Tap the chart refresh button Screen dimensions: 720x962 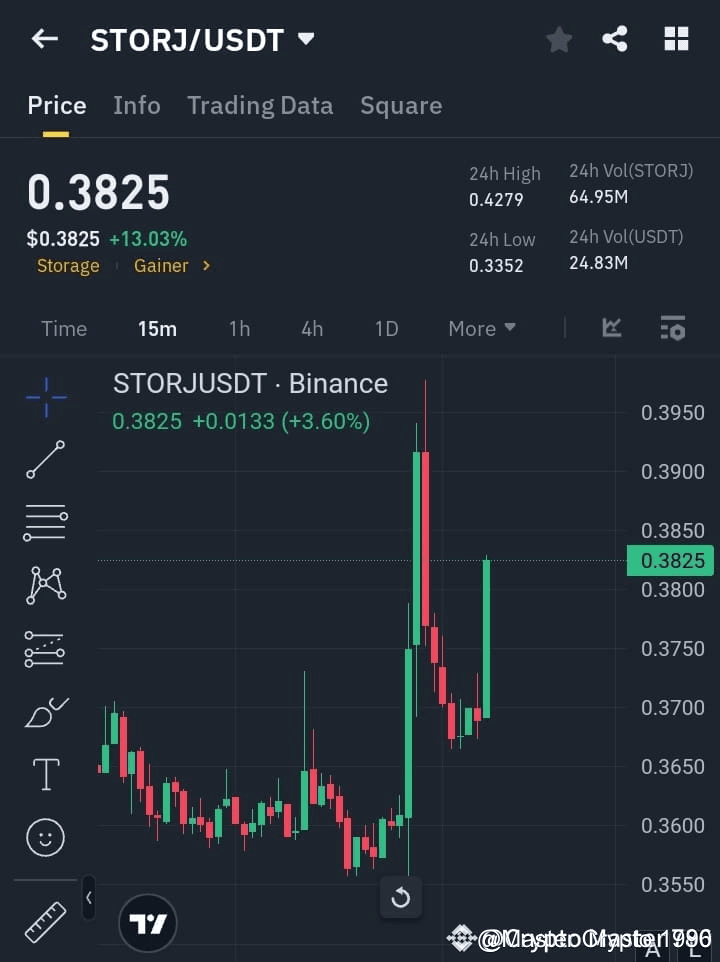pos(401,898)
